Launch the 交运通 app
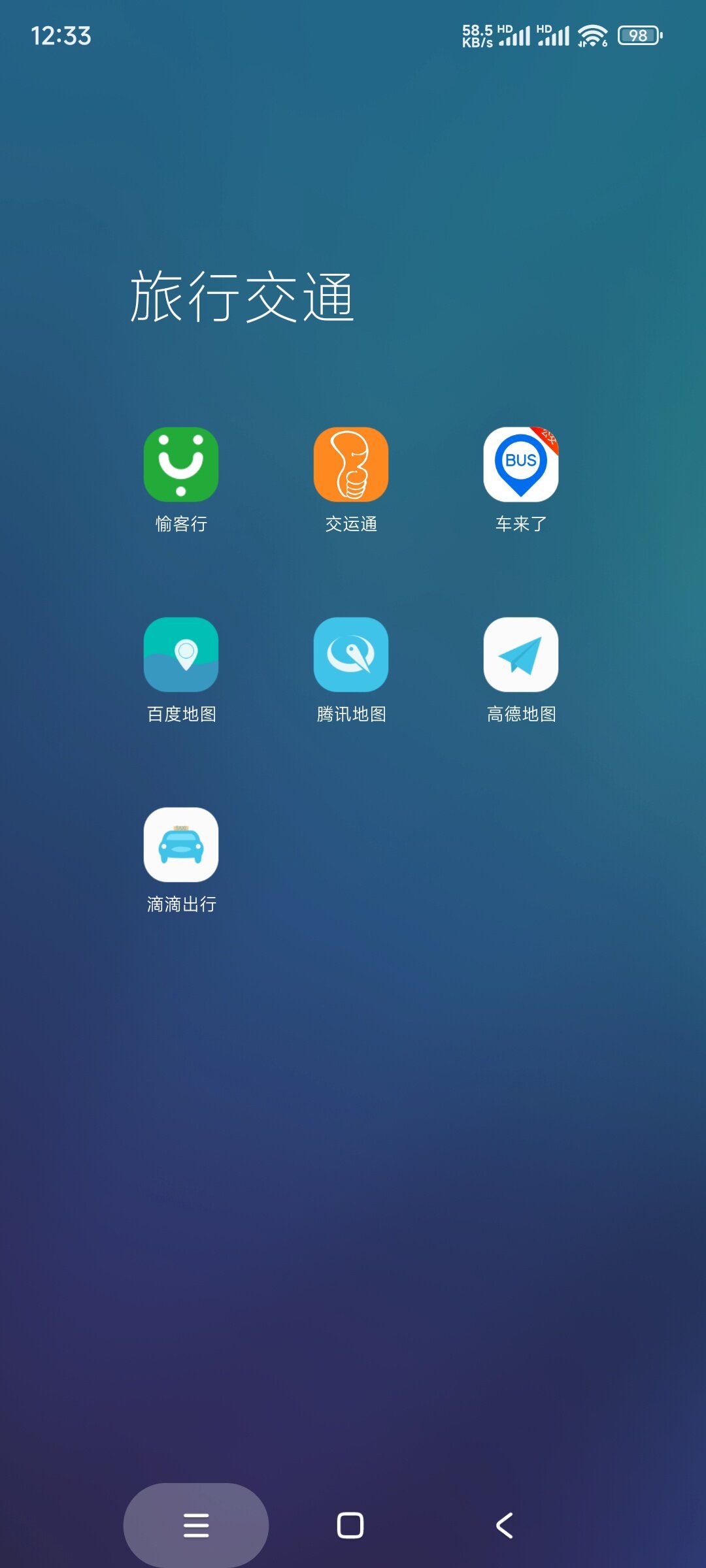The width and height of the screenshot is (706, 1568). click(351, 465)
